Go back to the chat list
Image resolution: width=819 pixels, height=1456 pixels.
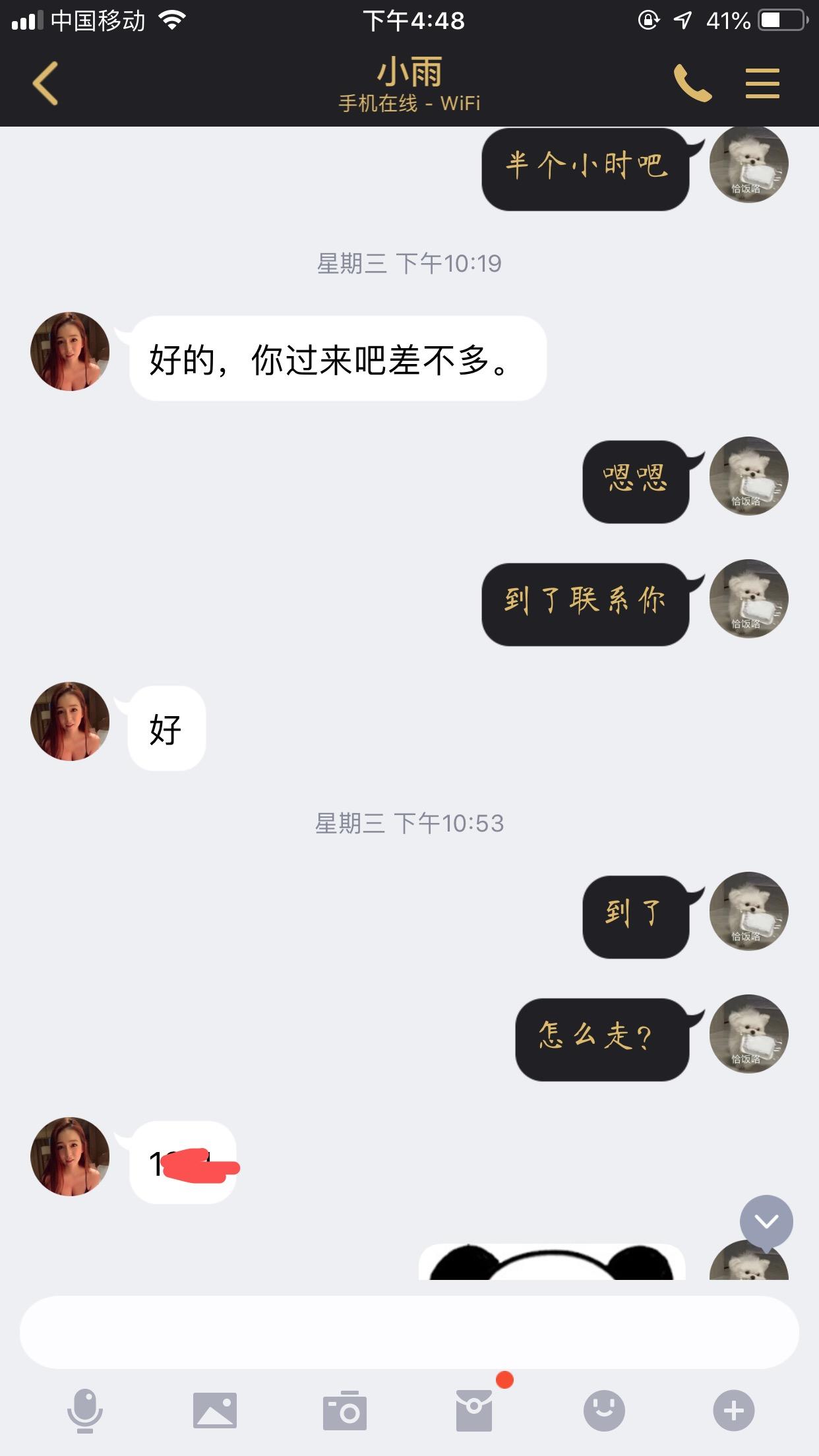tap(45, 83)
